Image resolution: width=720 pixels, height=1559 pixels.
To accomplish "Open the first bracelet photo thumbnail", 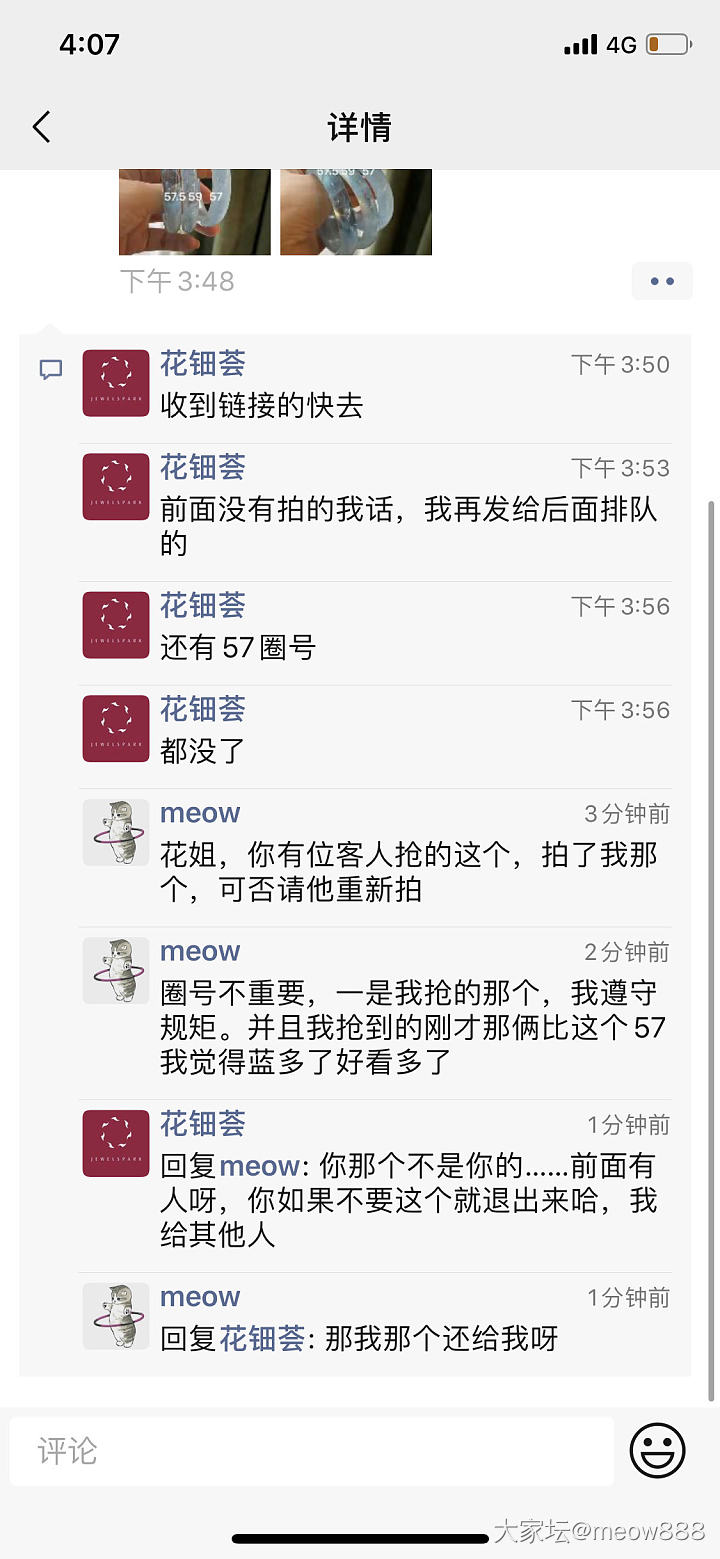I will [194, 212].
